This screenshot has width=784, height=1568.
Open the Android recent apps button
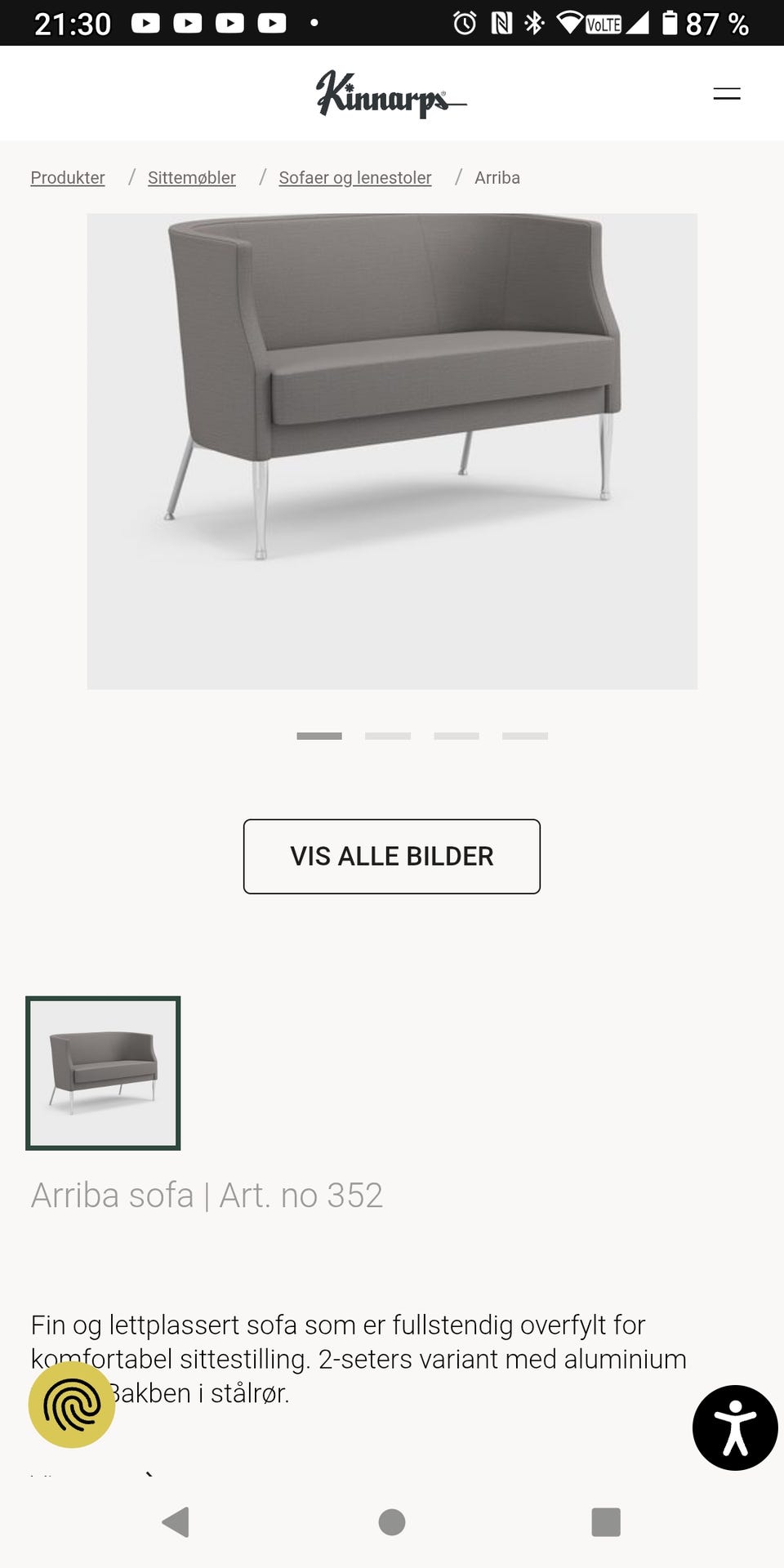(604, 1521)
